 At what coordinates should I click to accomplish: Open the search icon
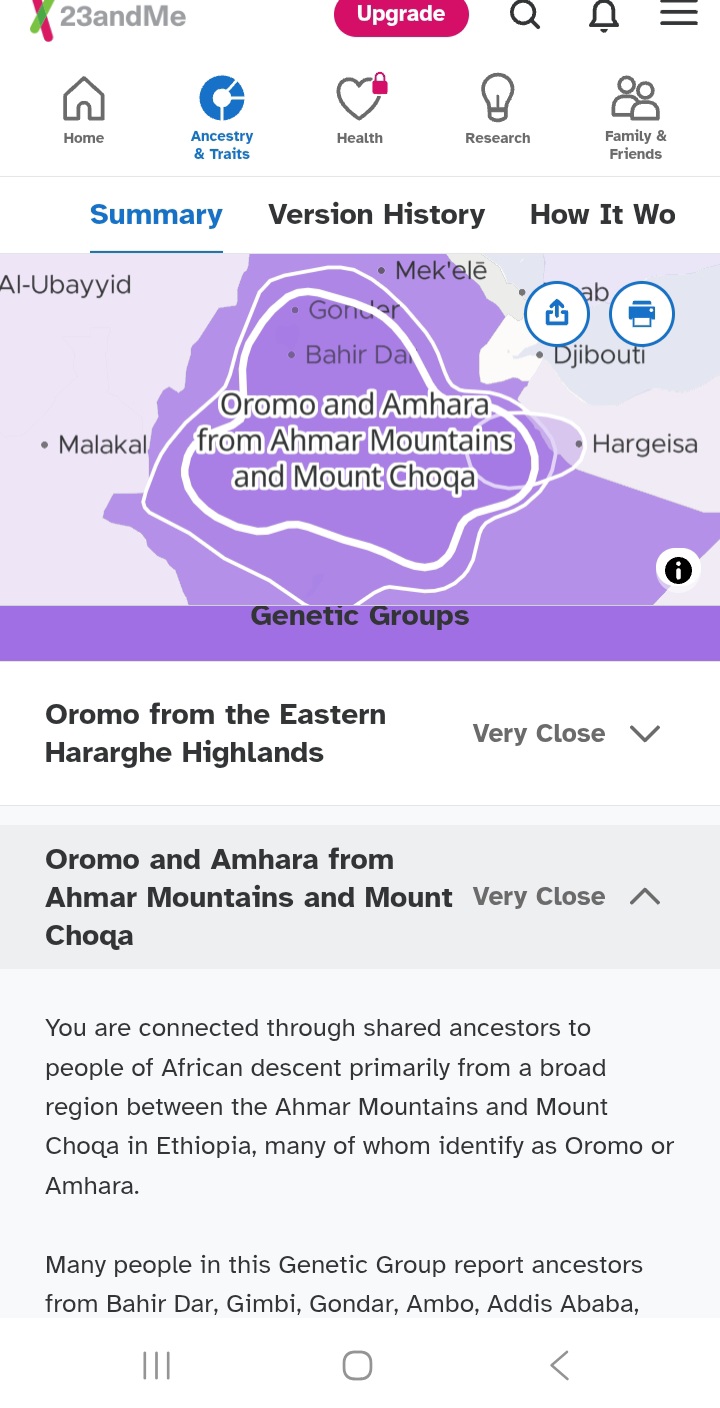coord(525,15)
